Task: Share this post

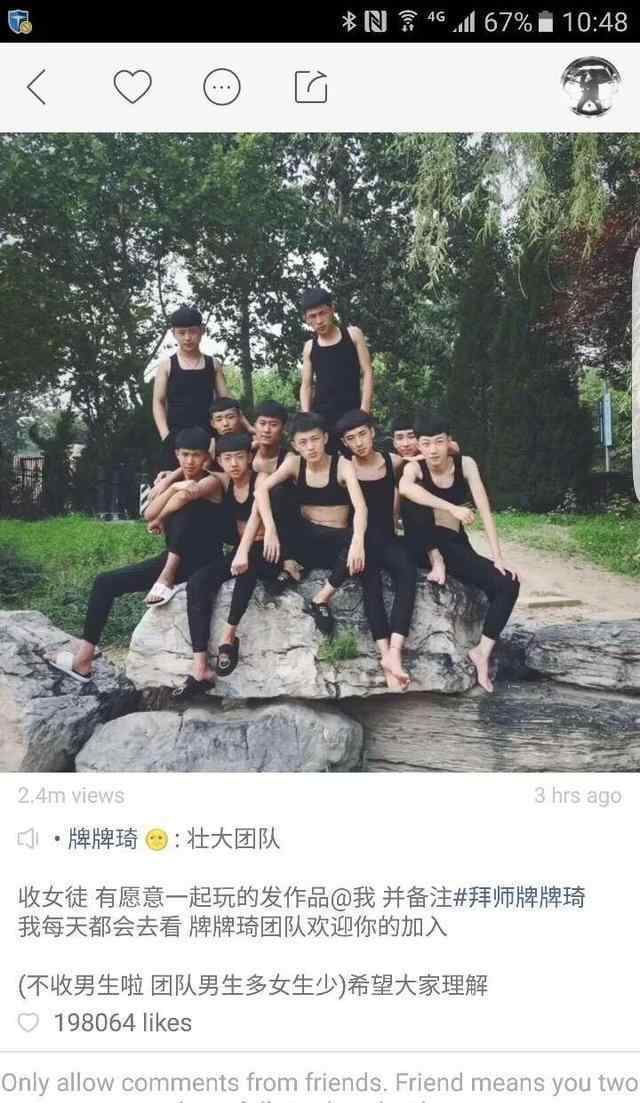Action: tap(311, 88)
